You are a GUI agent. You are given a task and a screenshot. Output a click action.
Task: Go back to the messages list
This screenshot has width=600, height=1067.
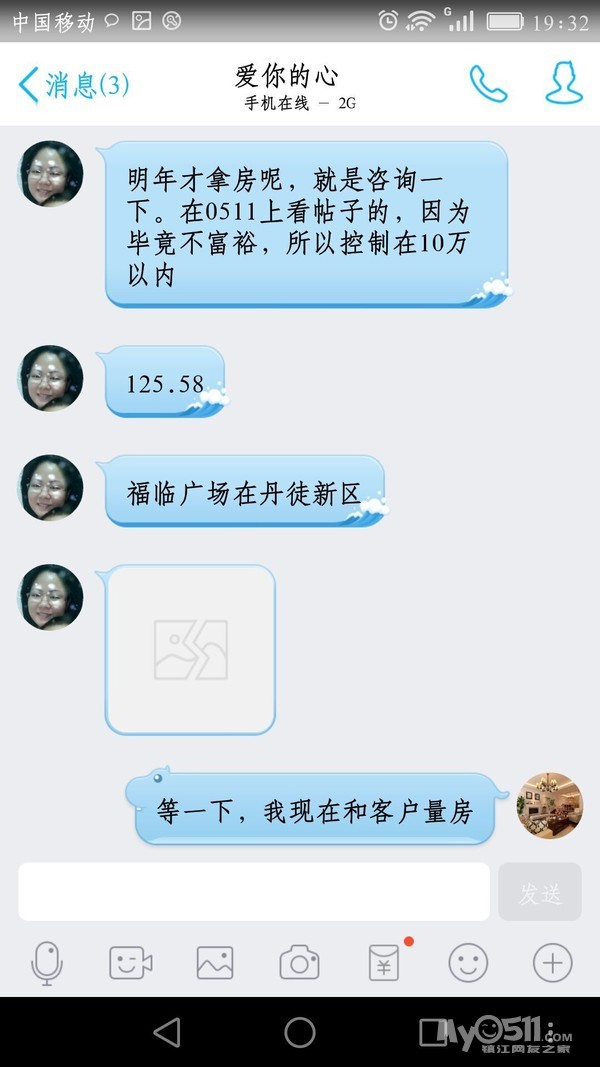pos(72,85)
